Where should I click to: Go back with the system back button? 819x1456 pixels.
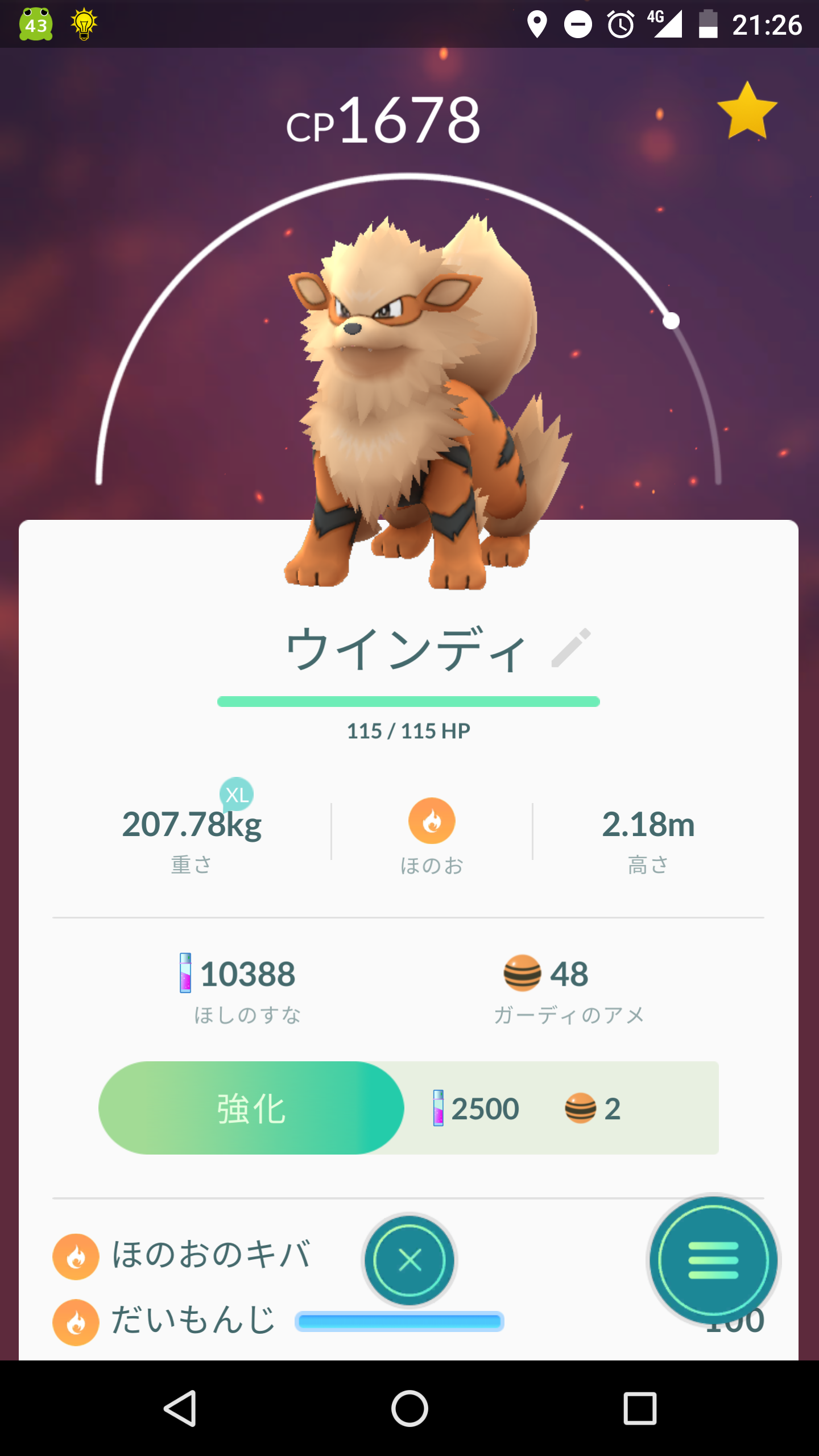click(181, 1409)
